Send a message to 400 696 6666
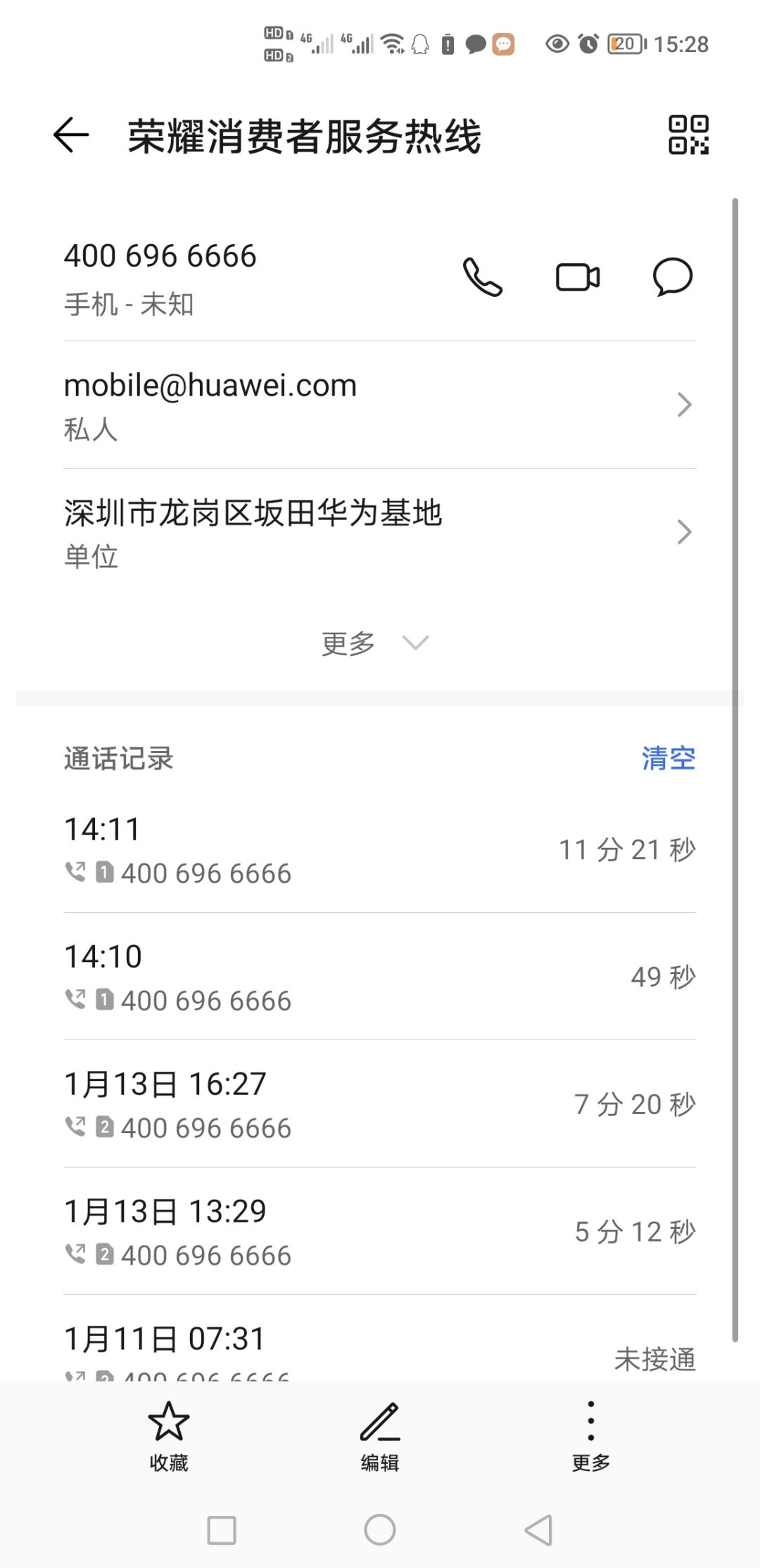Viewport: 760px width, 1568px height. [x=673, y=277]
